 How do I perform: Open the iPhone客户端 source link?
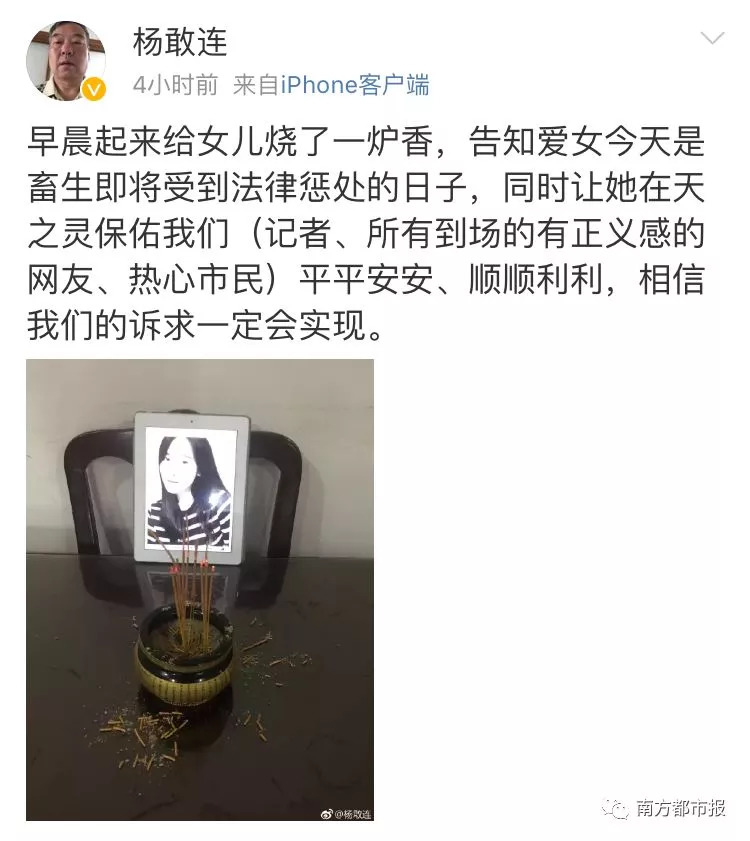354,86
